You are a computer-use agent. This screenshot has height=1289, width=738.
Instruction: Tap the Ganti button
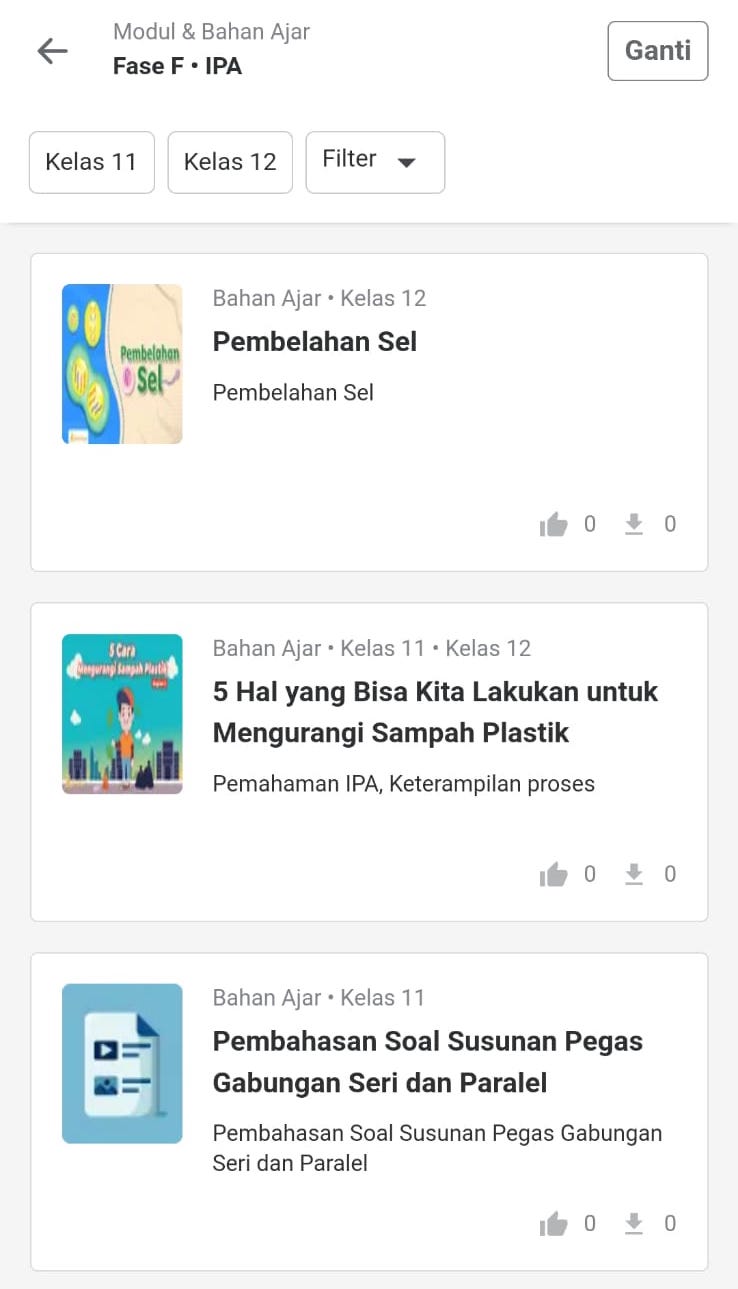click(657, 51)
